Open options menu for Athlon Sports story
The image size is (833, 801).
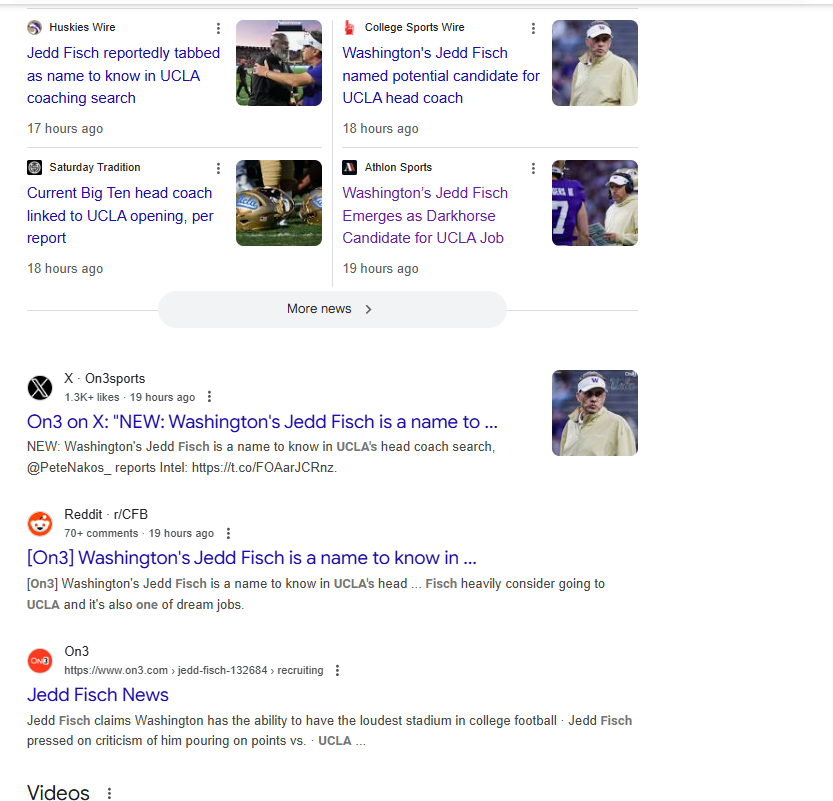[533, 168]
